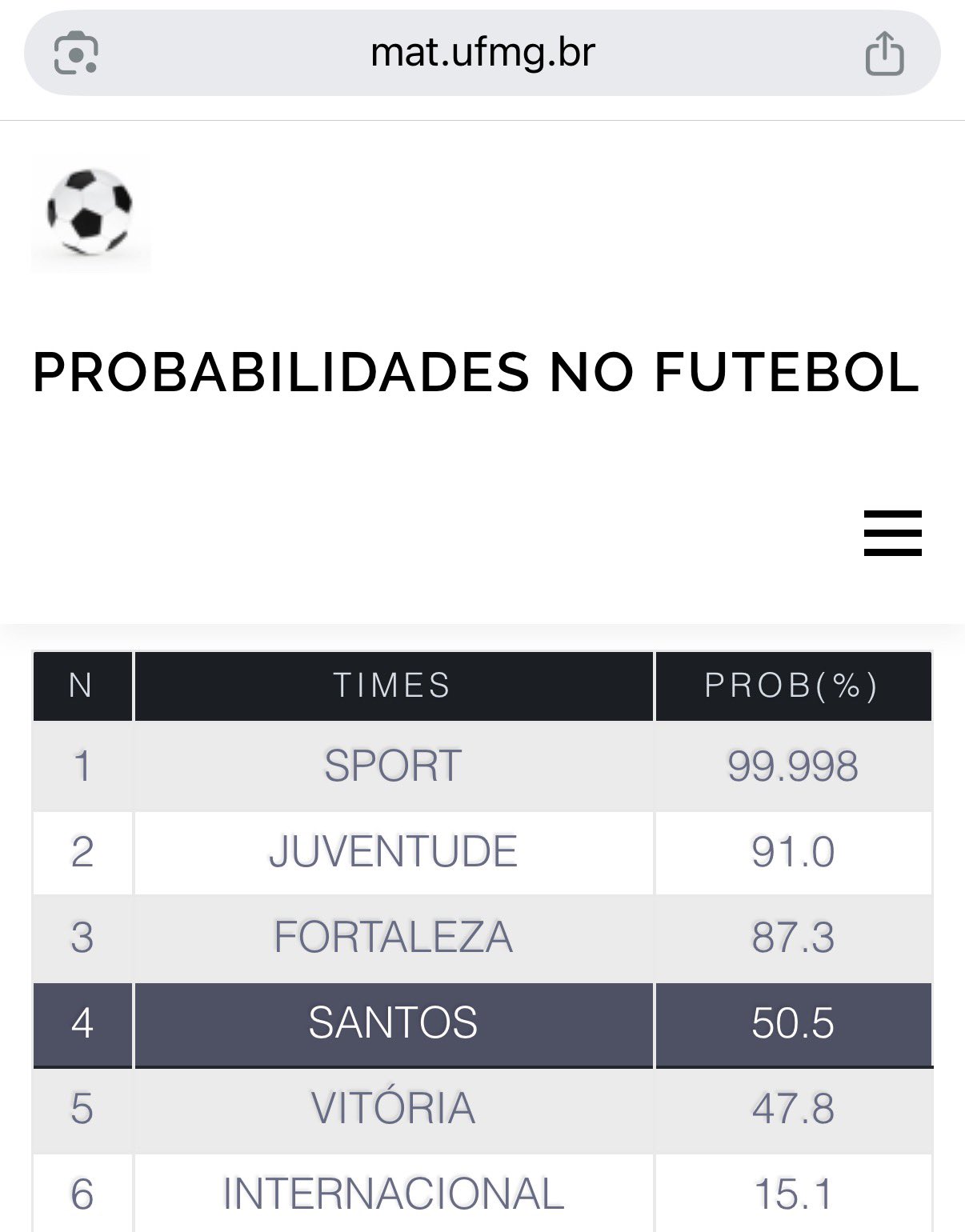The image size is (965, 1232).
Task: Open the camera search icon in address bar
Action: (x=76, y=54)
